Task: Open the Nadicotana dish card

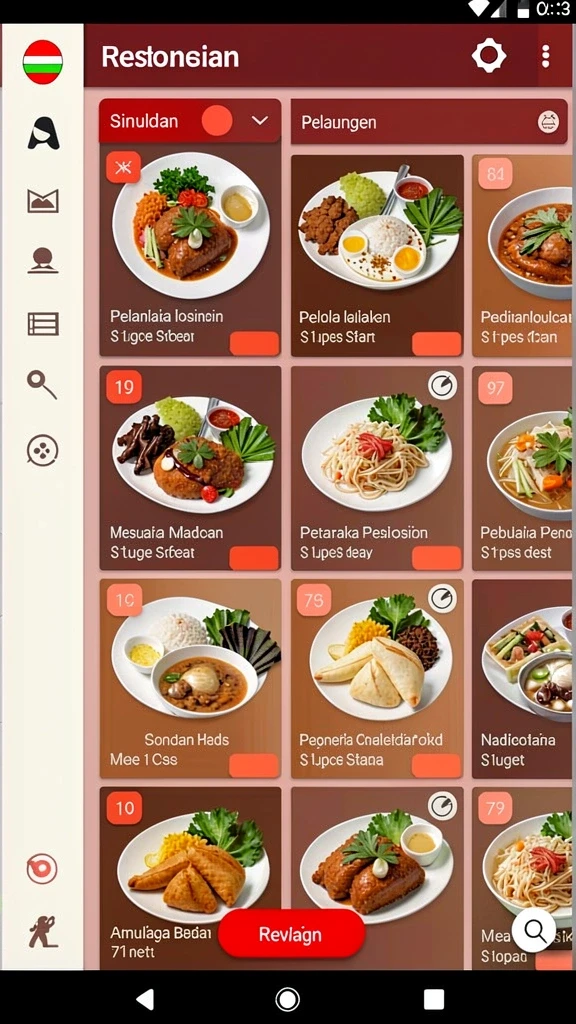Action: [524, 679]
